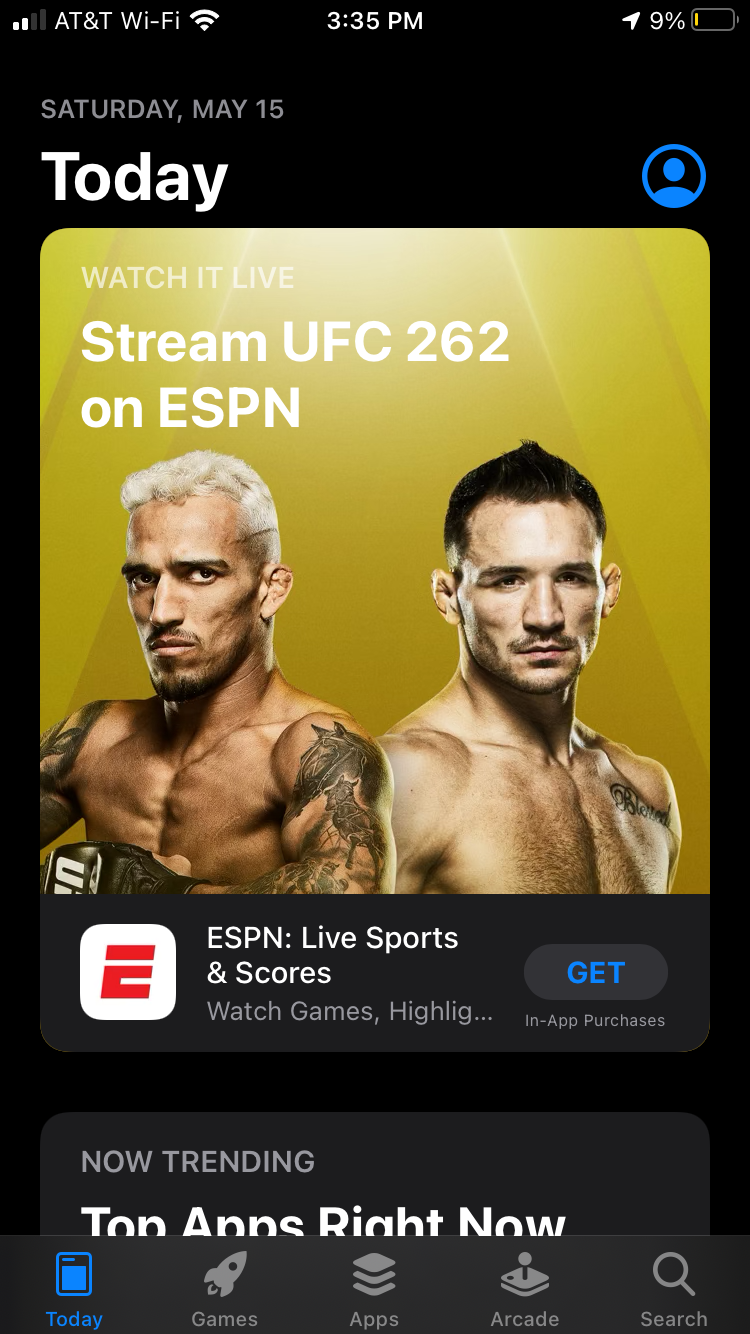Switch to the Arcade tab
This screenshot has height=1334, width=750.
click(524, 1290)
